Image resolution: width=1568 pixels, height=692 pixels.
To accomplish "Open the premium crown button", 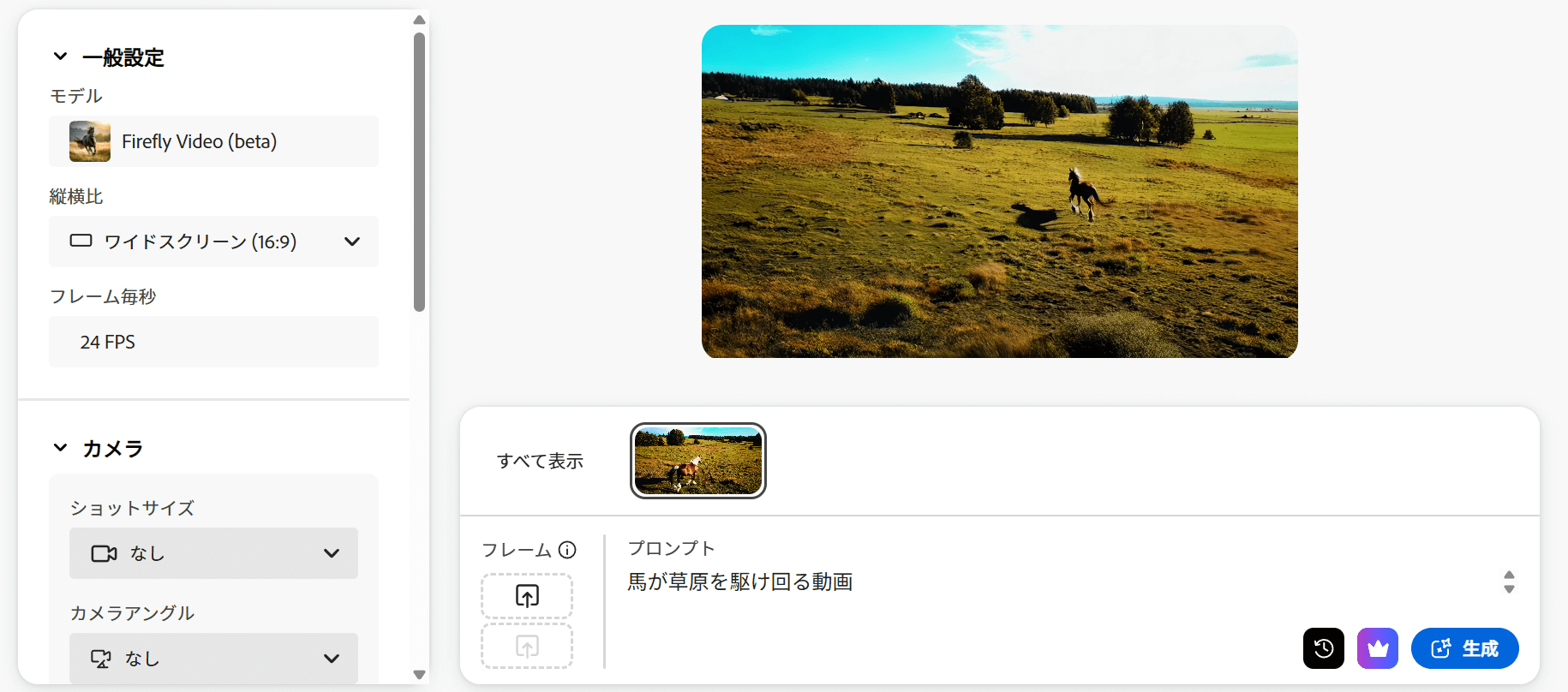I will 1377,648.
